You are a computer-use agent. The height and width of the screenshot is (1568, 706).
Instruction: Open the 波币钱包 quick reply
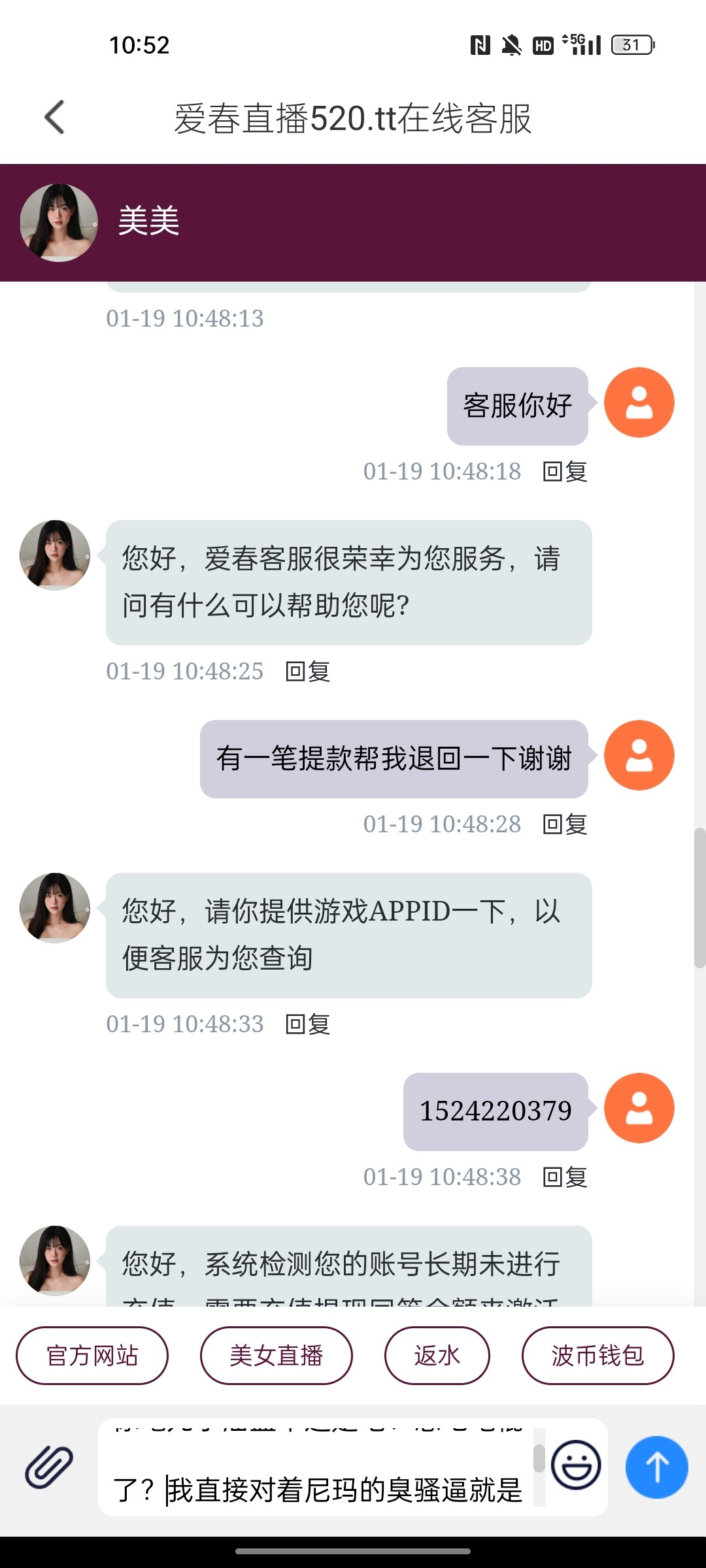coord(597,1356)
